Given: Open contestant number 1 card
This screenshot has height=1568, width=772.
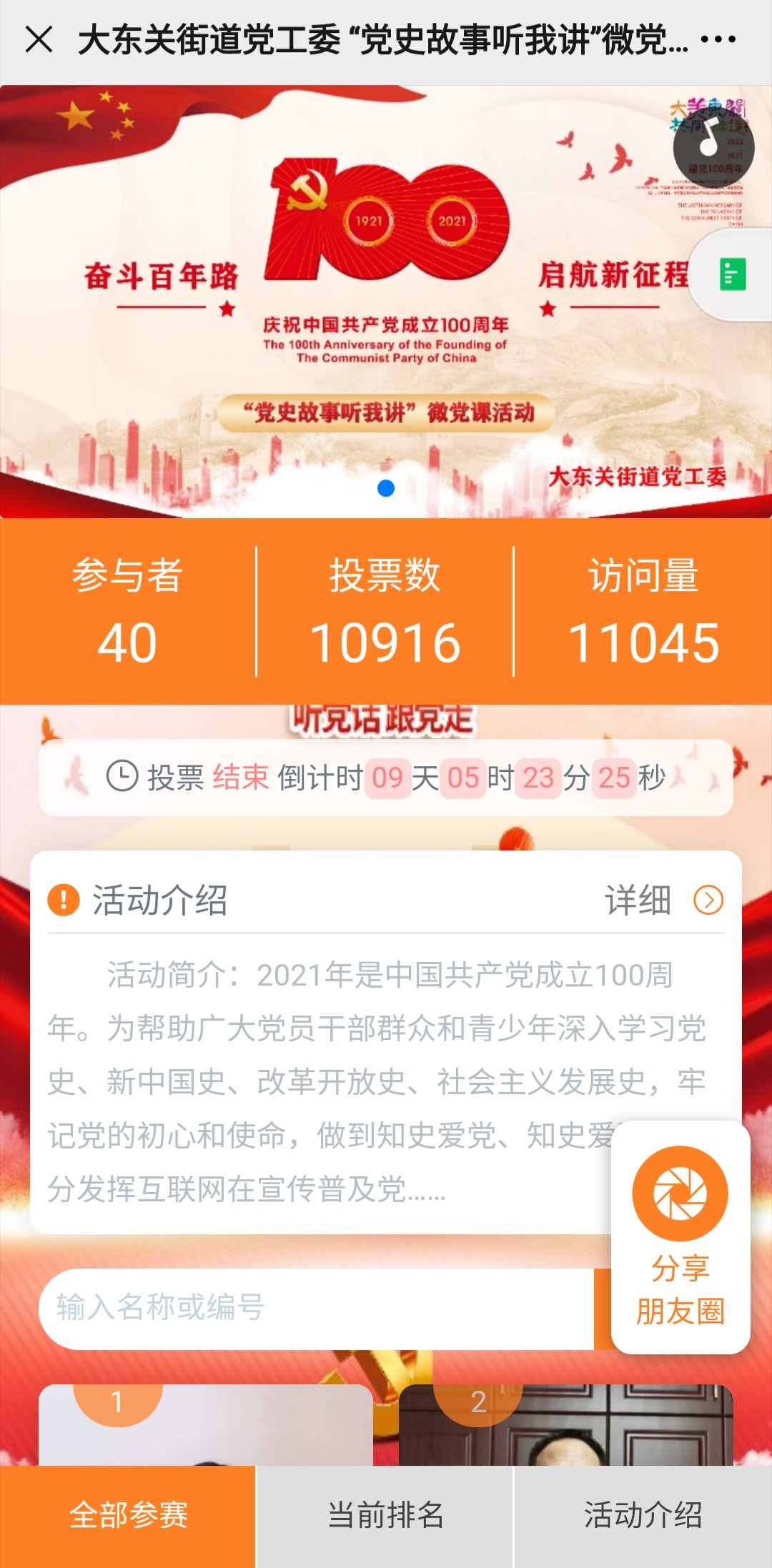Looking at the screenshot, I should pyautogui.click(x=206, y=1426).
